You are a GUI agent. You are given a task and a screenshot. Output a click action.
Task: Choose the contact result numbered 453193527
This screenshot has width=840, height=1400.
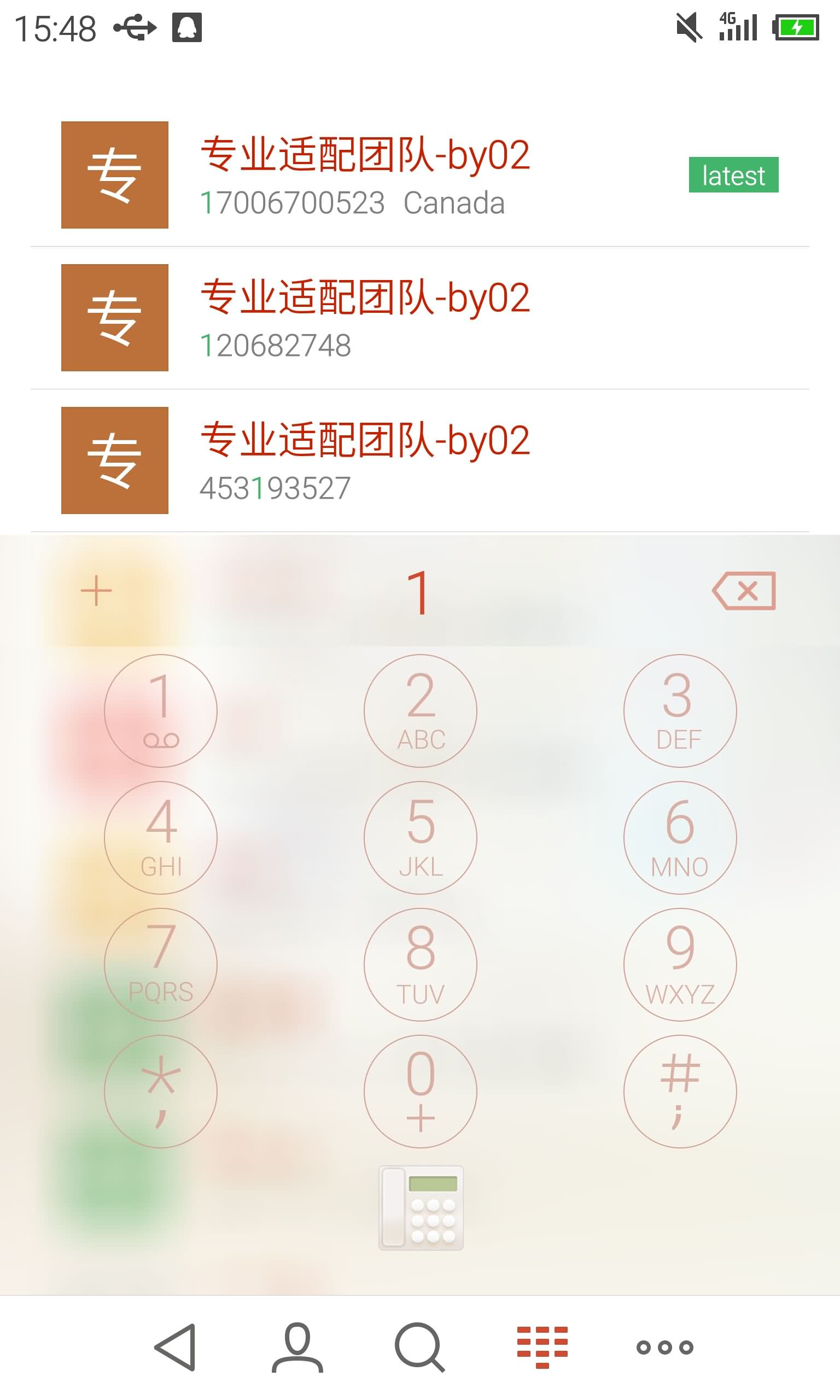pos(420,460)
